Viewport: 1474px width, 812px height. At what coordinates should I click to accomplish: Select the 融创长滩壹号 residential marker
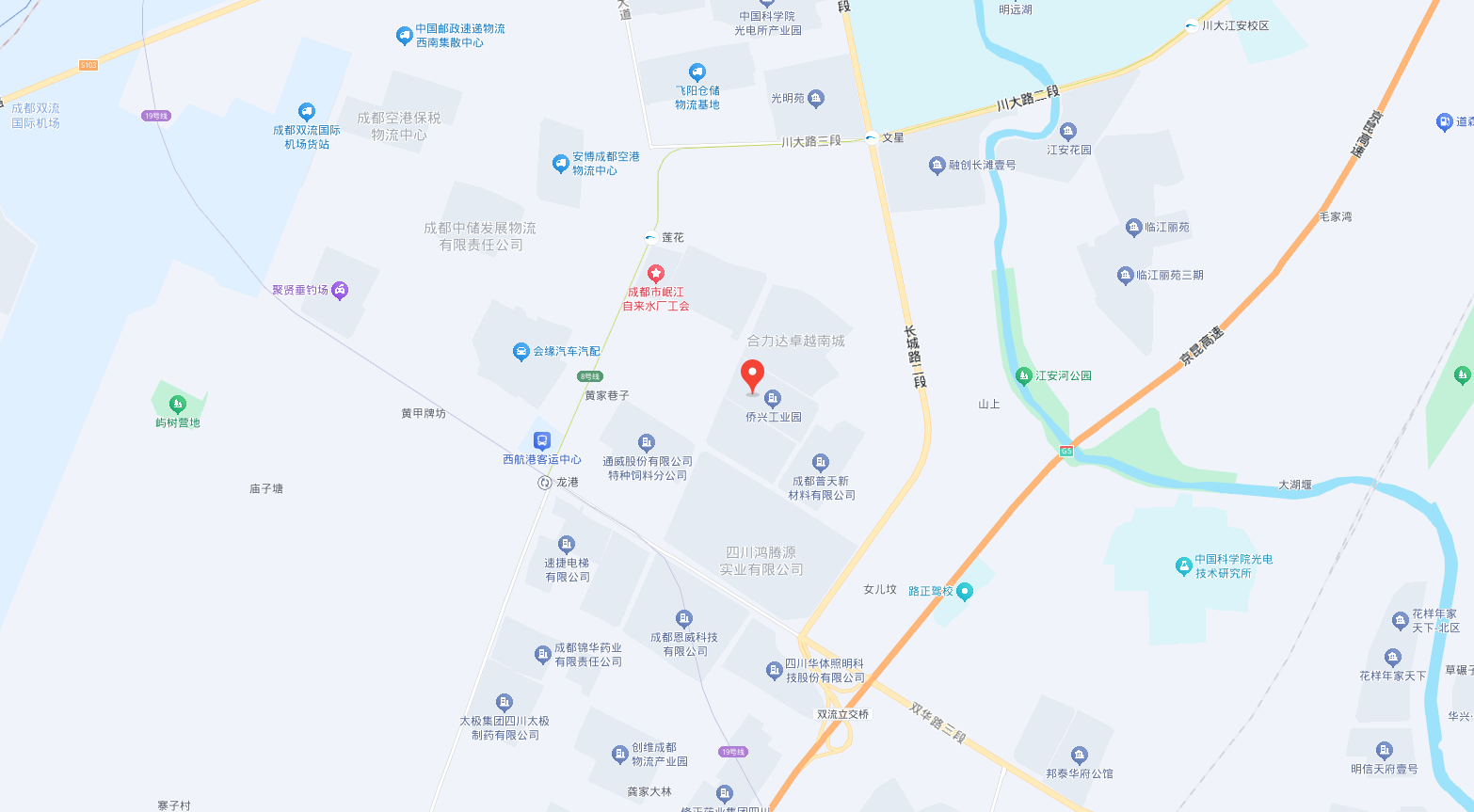[x=937, y=166]
